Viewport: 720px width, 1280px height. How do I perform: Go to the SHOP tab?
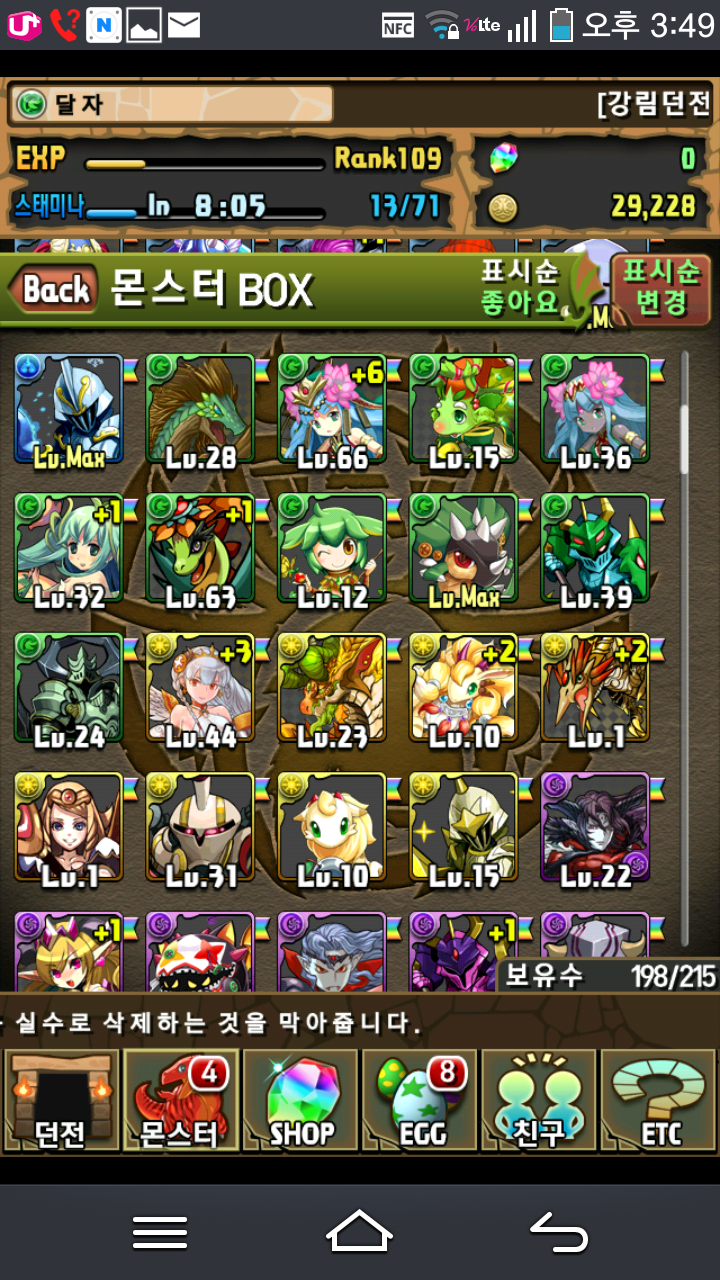click(300, 1102)
